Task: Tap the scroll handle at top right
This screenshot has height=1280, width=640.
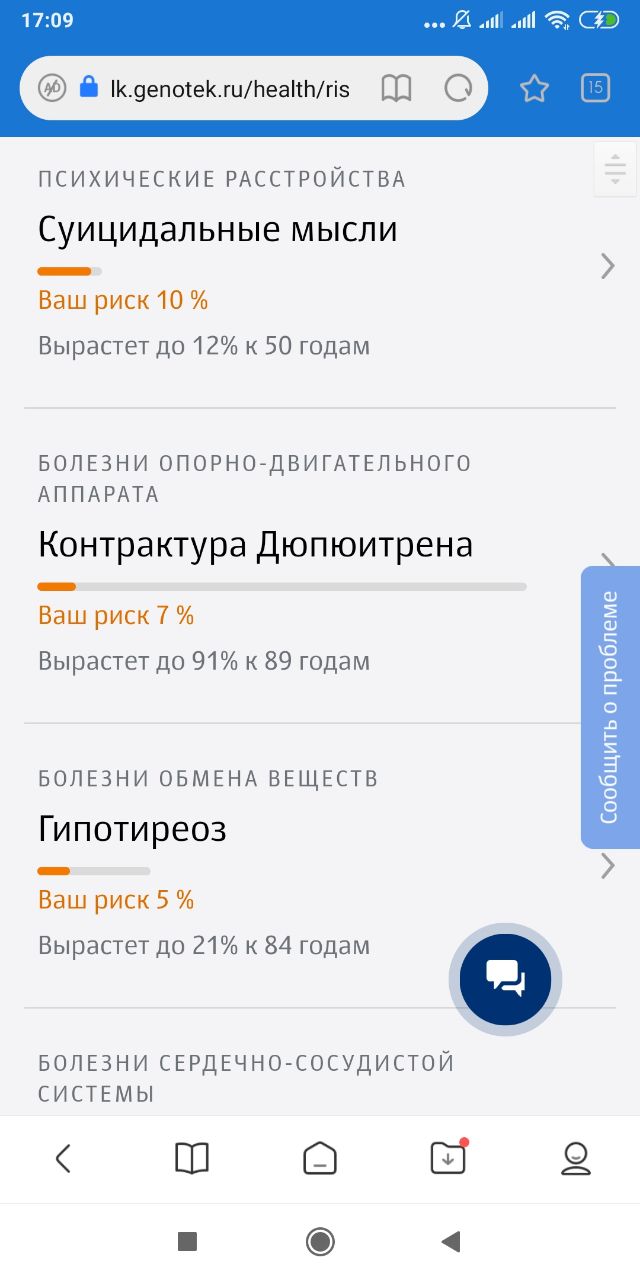Action: pyautogui.click(x=615, y=167)
